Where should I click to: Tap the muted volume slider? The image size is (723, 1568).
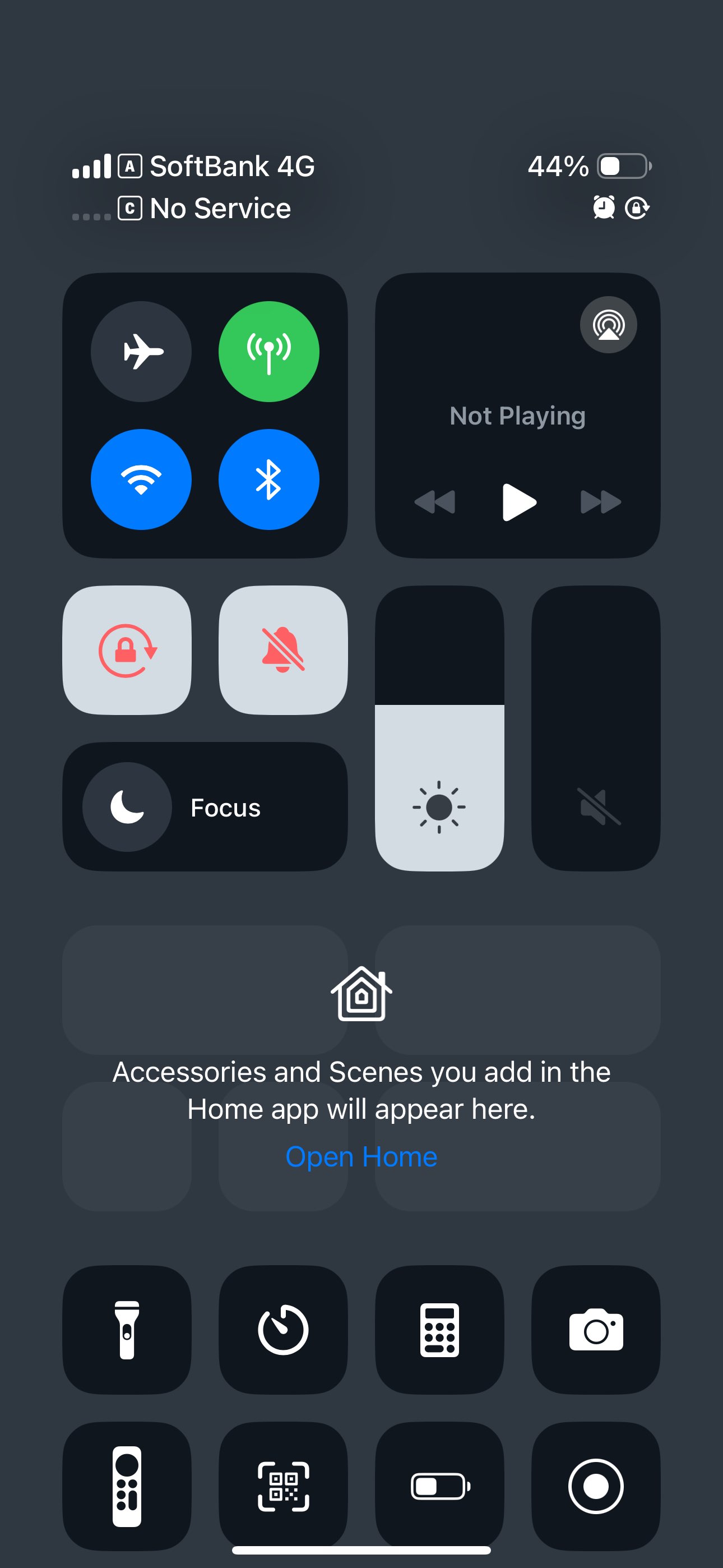click(596, 728)
